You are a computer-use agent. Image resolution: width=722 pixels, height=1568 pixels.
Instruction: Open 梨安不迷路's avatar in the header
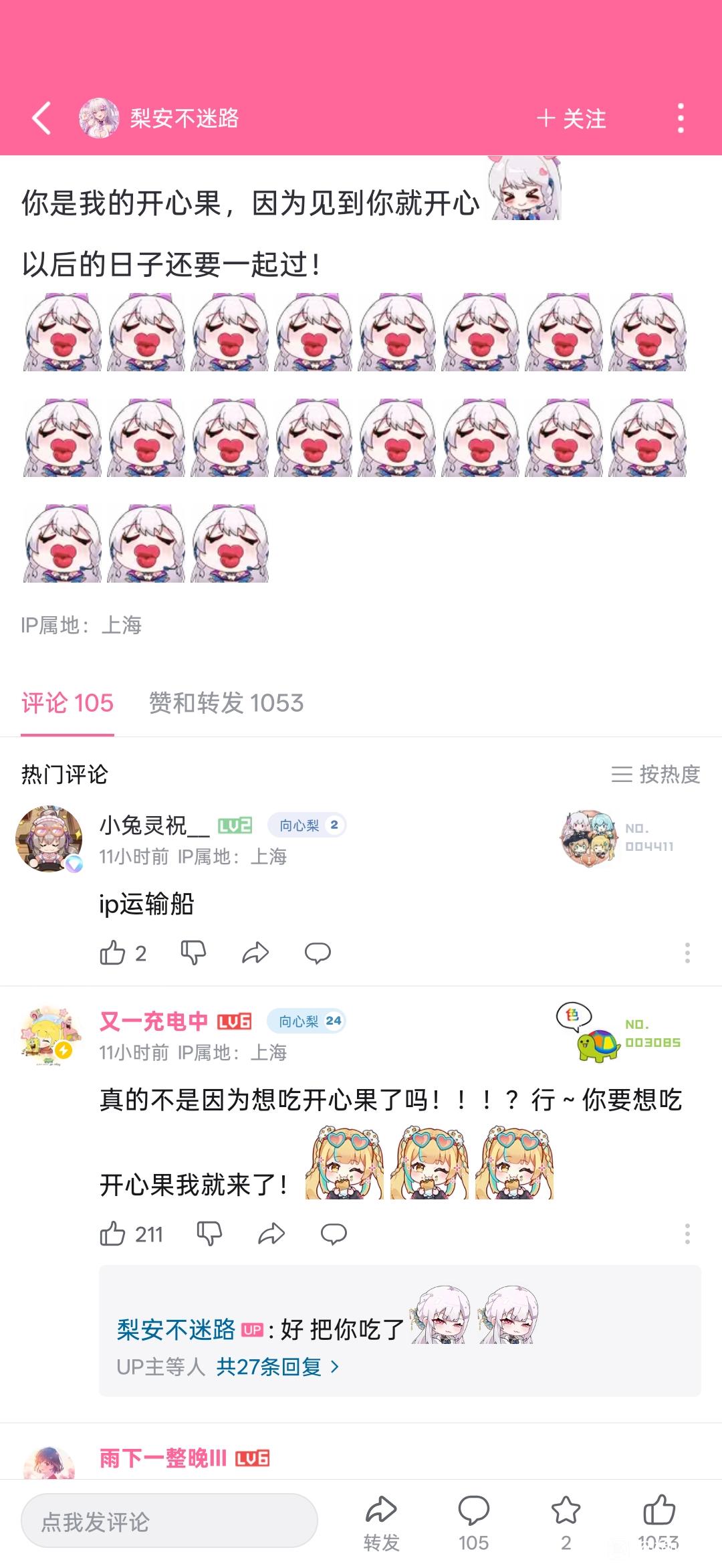99,118
